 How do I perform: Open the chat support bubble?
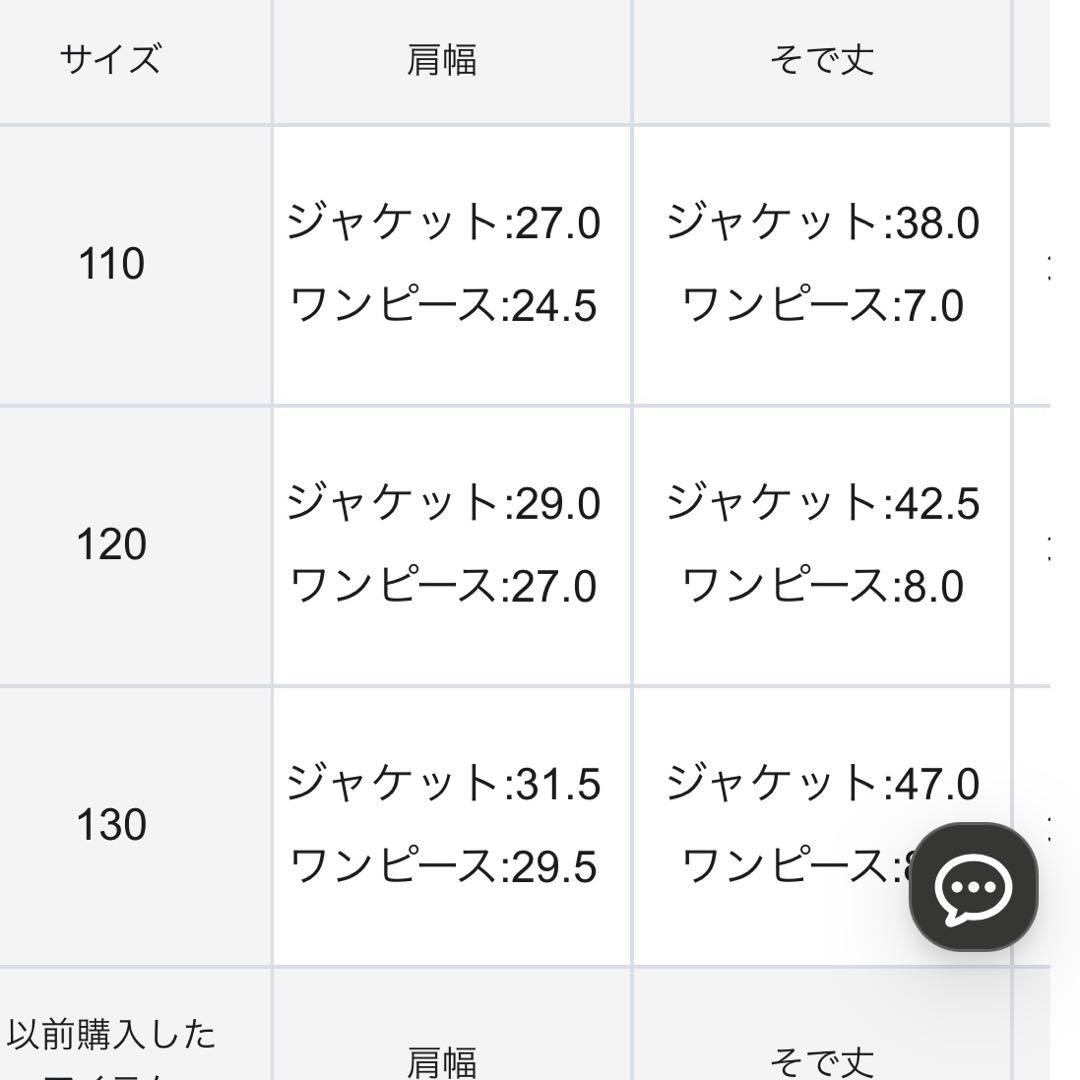tap(972, 886)
